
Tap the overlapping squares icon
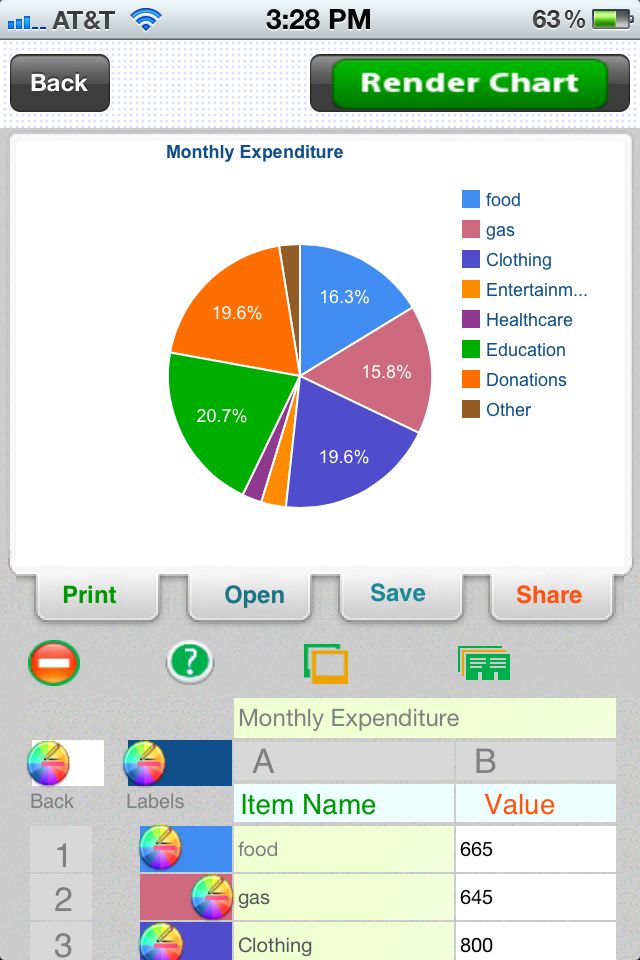pos(326,663)
